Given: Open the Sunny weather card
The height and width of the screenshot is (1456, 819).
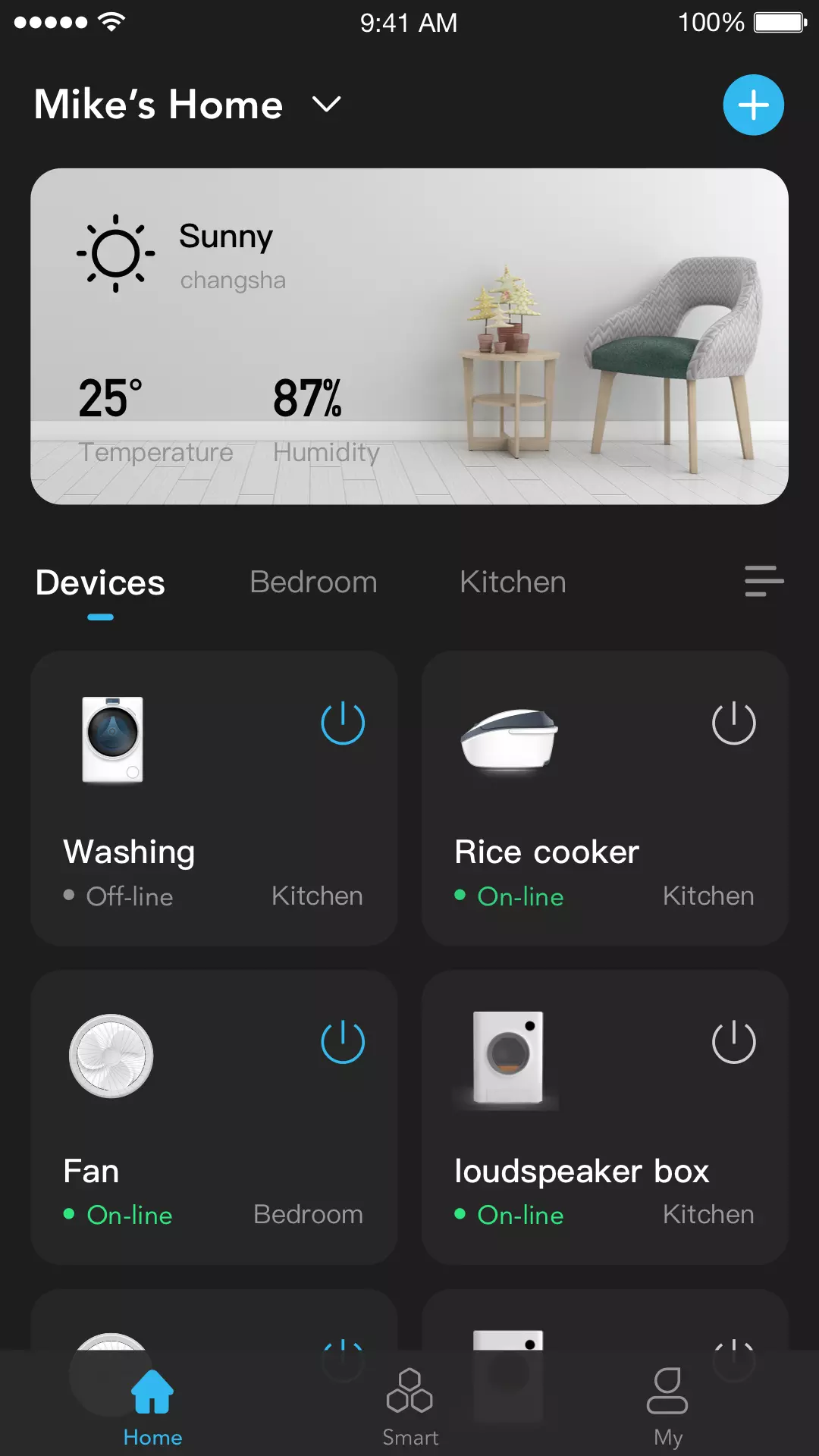Looking at the screenshot, I should point(409,336).
